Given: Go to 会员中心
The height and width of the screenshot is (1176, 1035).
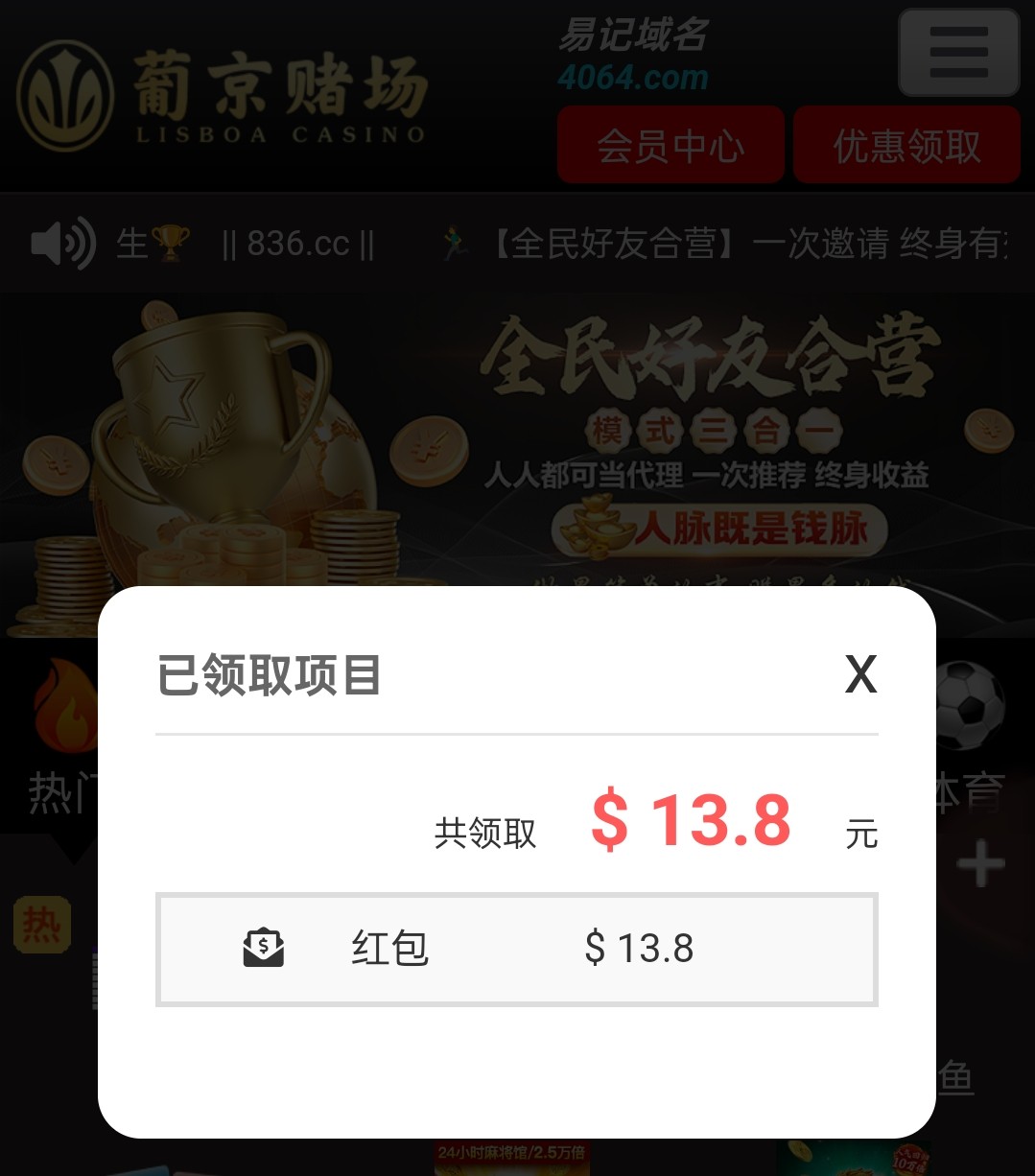Looking at the screenshot, I should (670, 146).
